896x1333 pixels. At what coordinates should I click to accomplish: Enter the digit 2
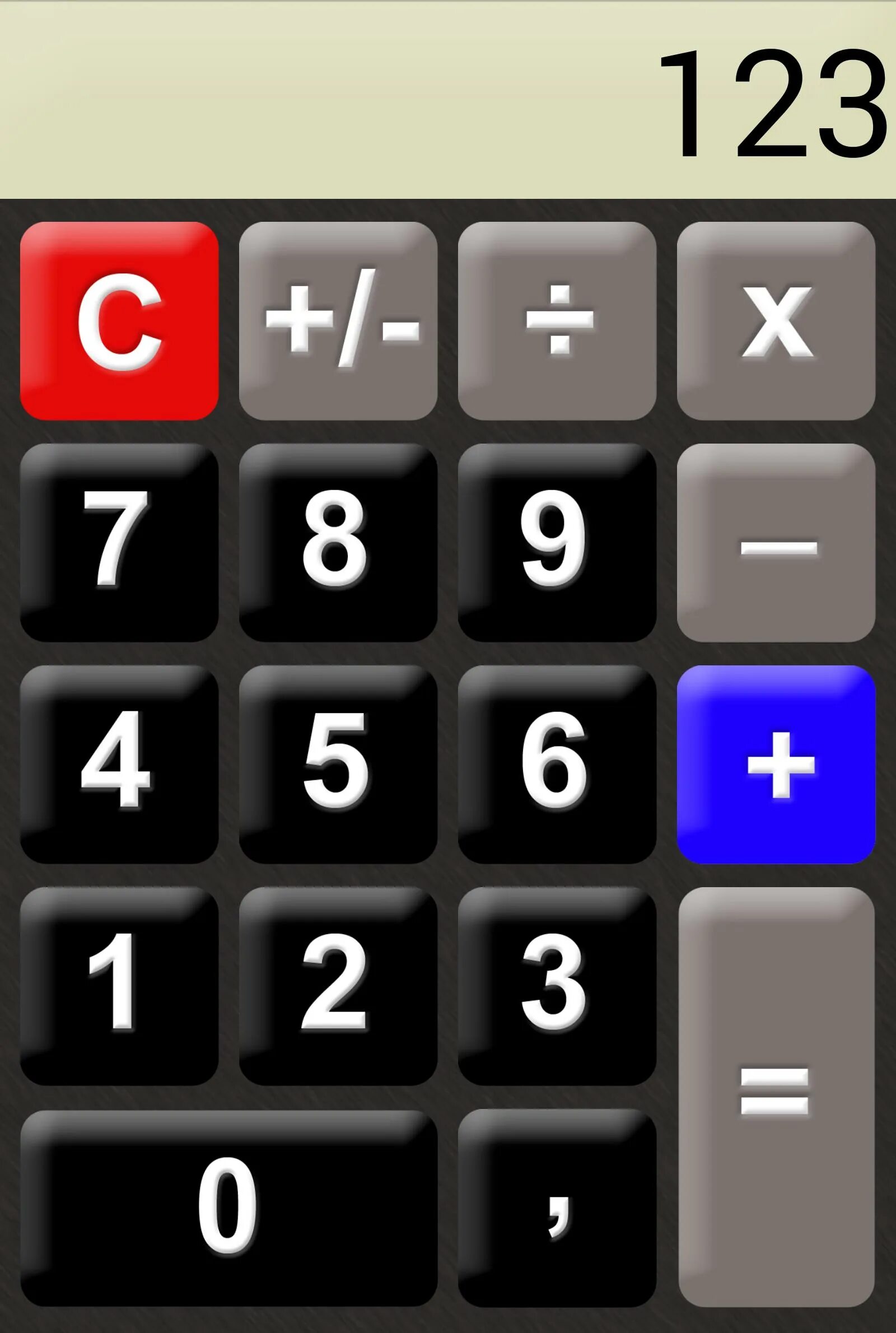click(338, 986)
